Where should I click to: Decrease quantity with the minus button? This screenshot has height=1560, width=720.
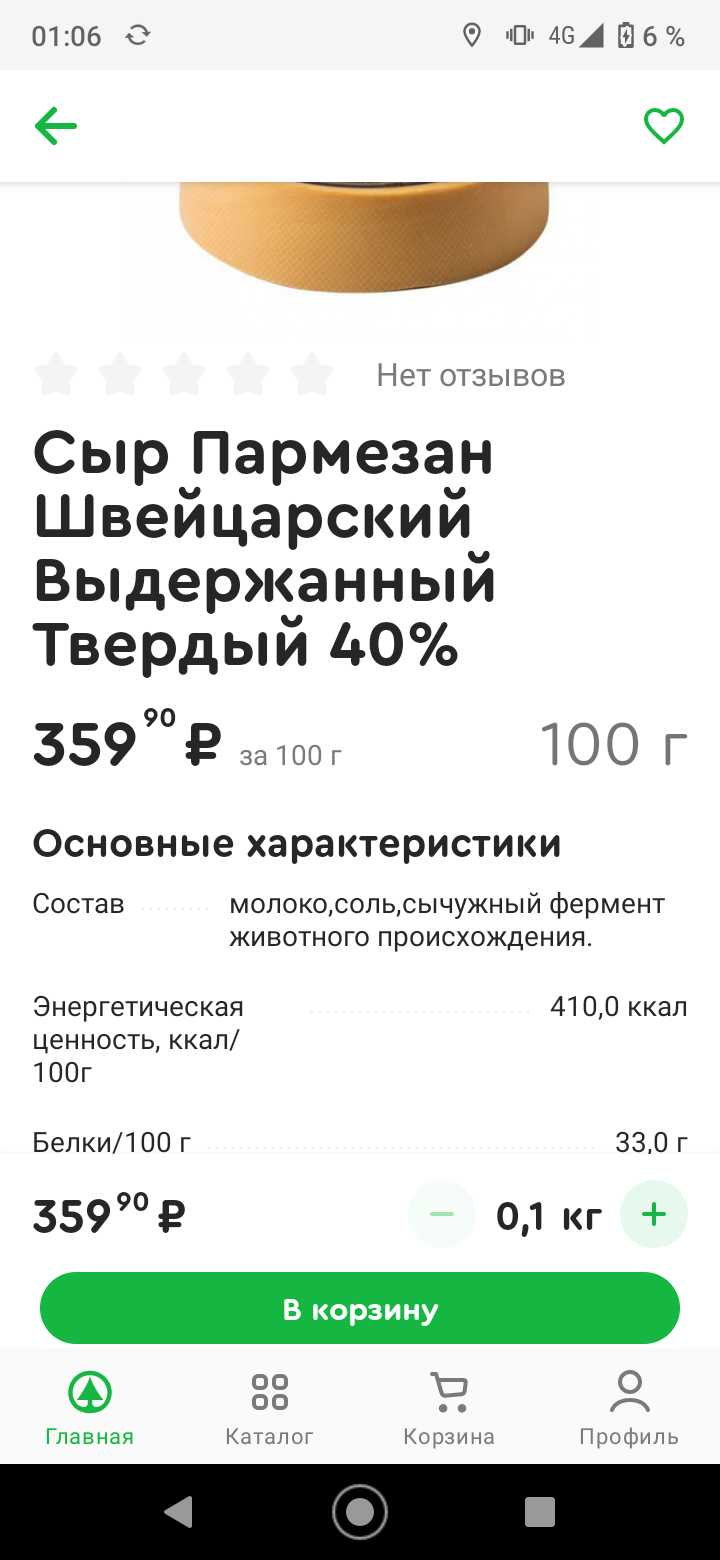tap(441, 1215)
